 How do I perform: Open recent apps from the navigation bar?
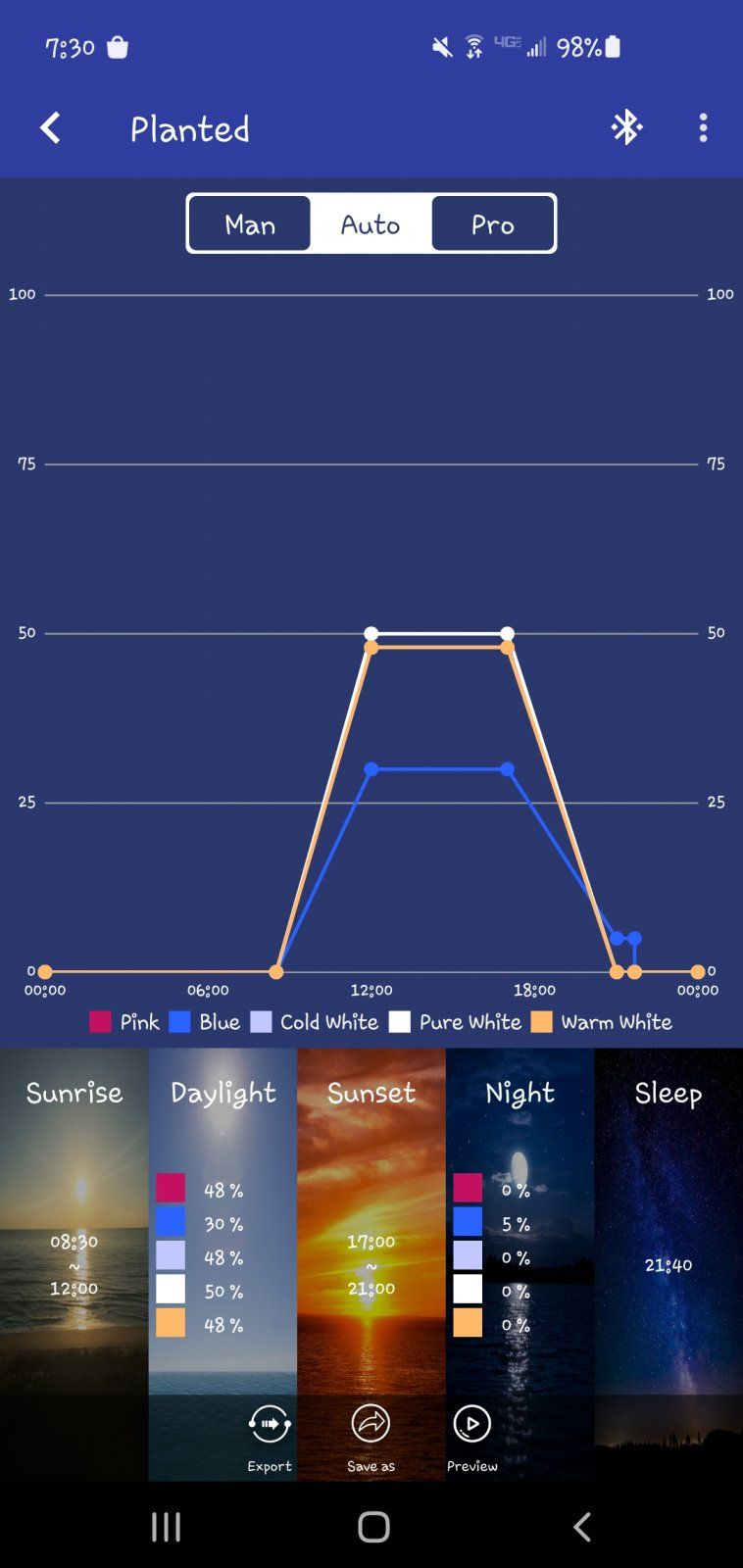[x=166, y=1526]
